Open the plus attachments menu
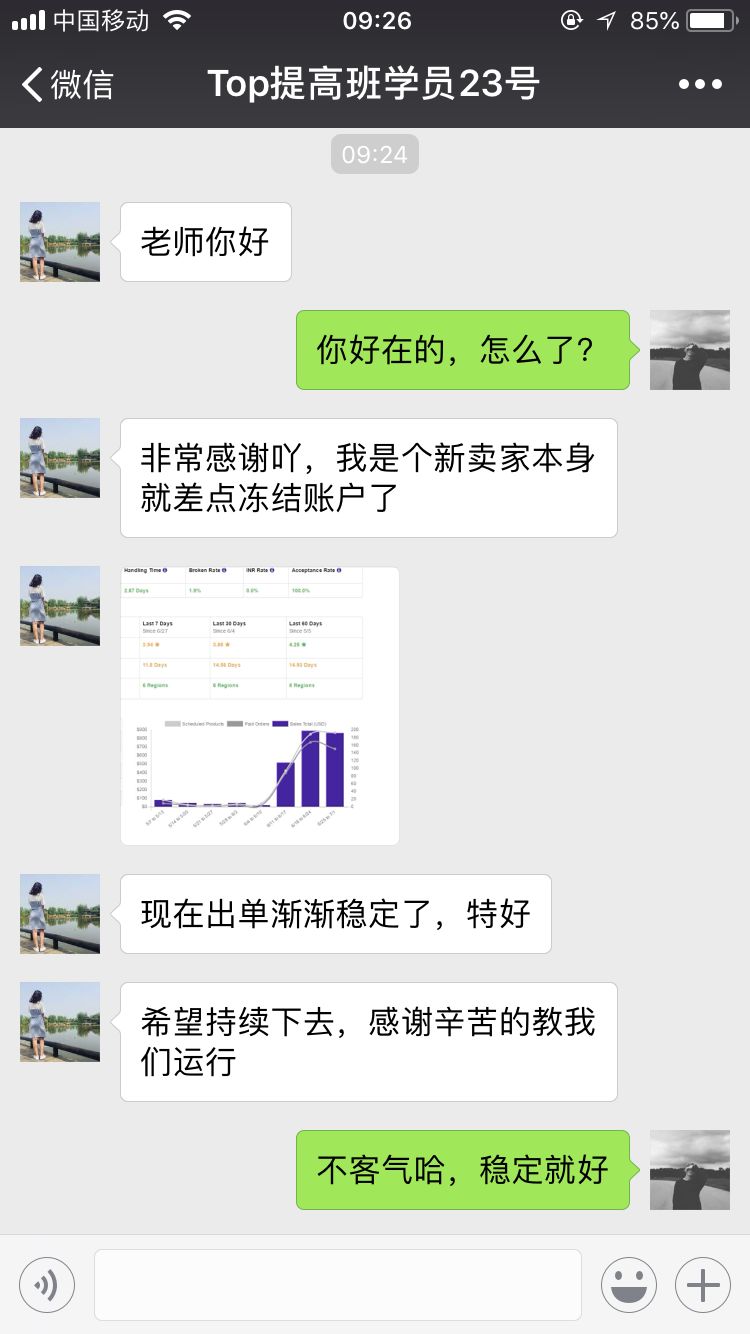This screenshot has width=750, height=1334. 703,1285
